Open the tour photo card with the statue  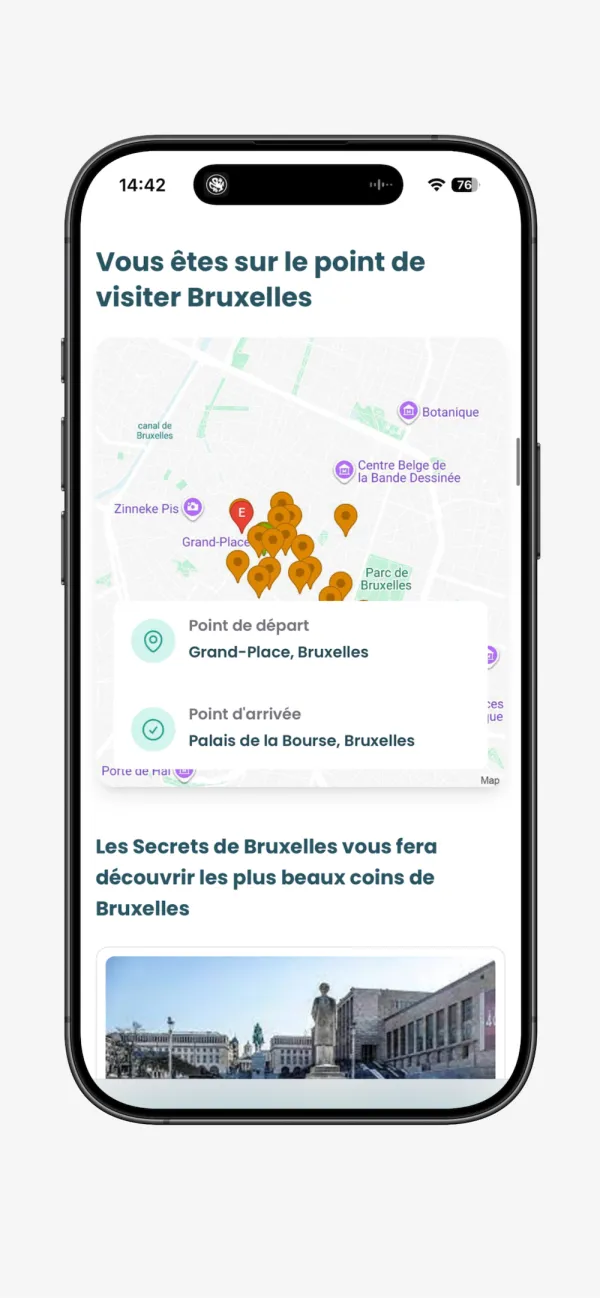(x=300, y=1016)
